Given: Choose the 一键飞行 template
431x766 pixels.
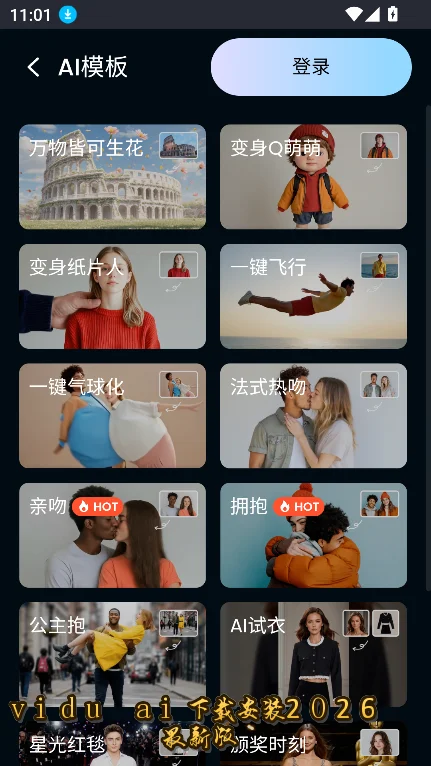Looking at the screenshot, I should coord(313,296).
